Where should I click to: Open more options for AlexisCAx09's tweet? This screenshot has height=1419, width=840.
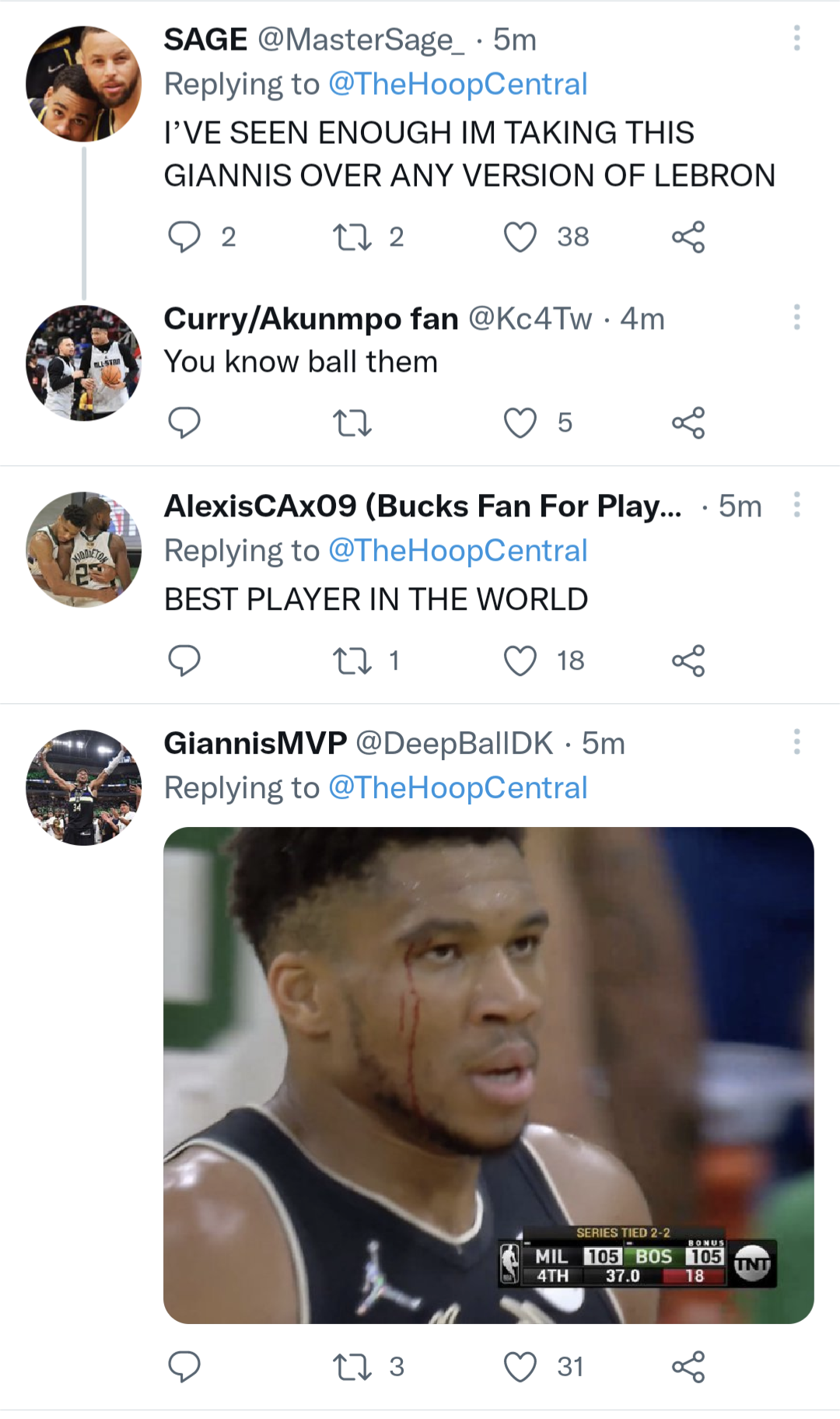(796, 504)
